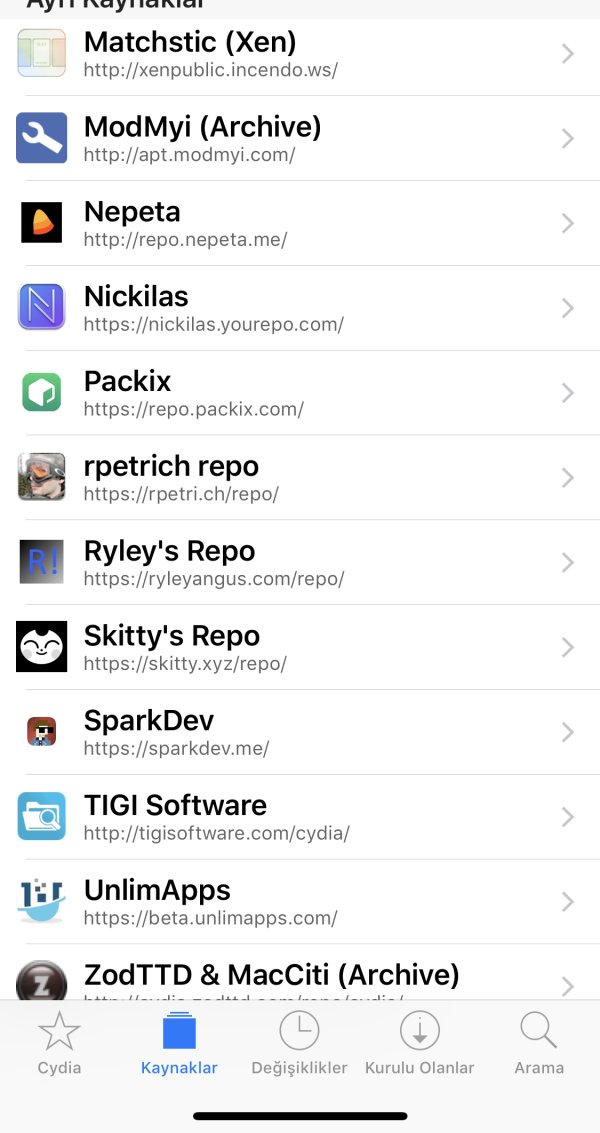Open the UnlimApps source

(x=300, y=901)
